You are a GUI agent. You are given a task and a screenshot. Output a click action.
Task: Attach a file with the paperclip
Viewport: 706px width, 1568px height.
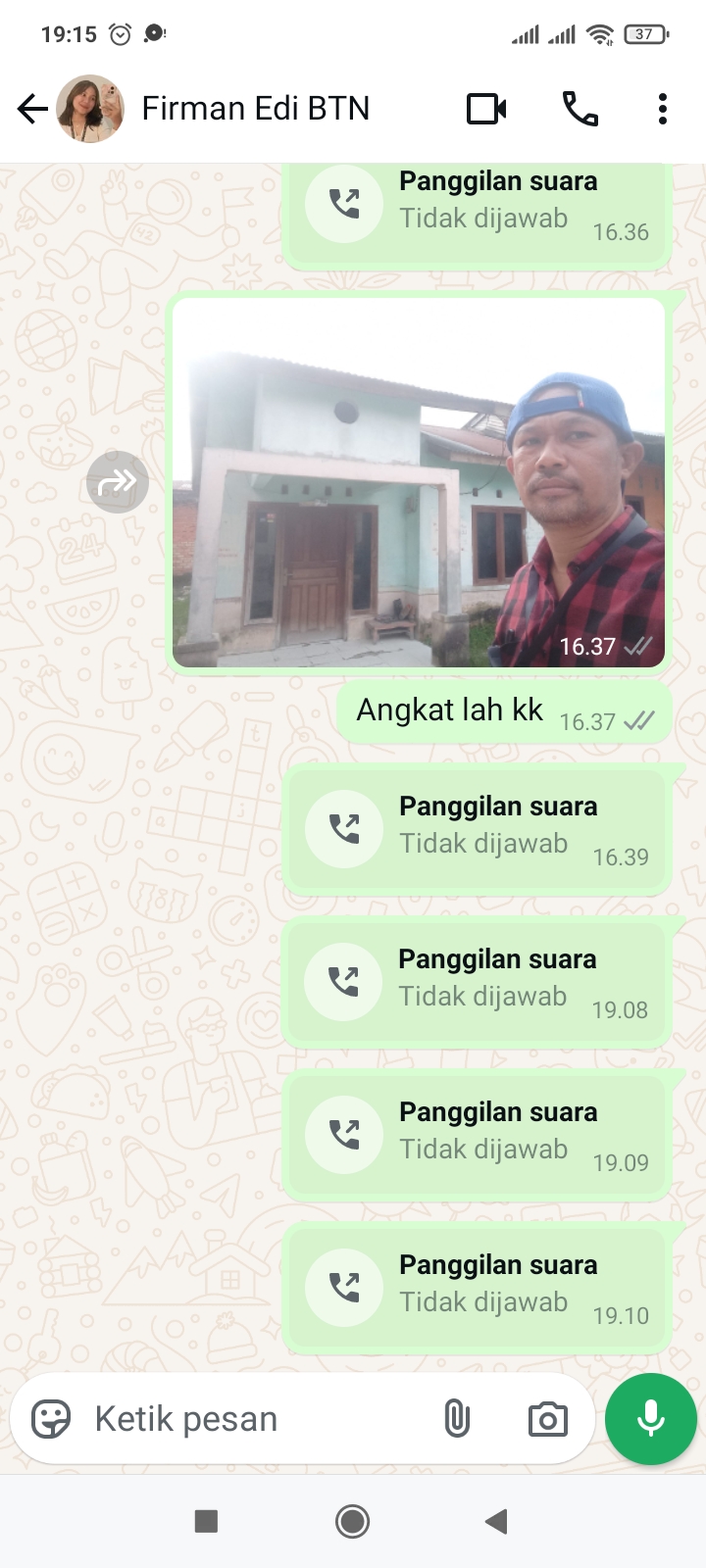457,1419
